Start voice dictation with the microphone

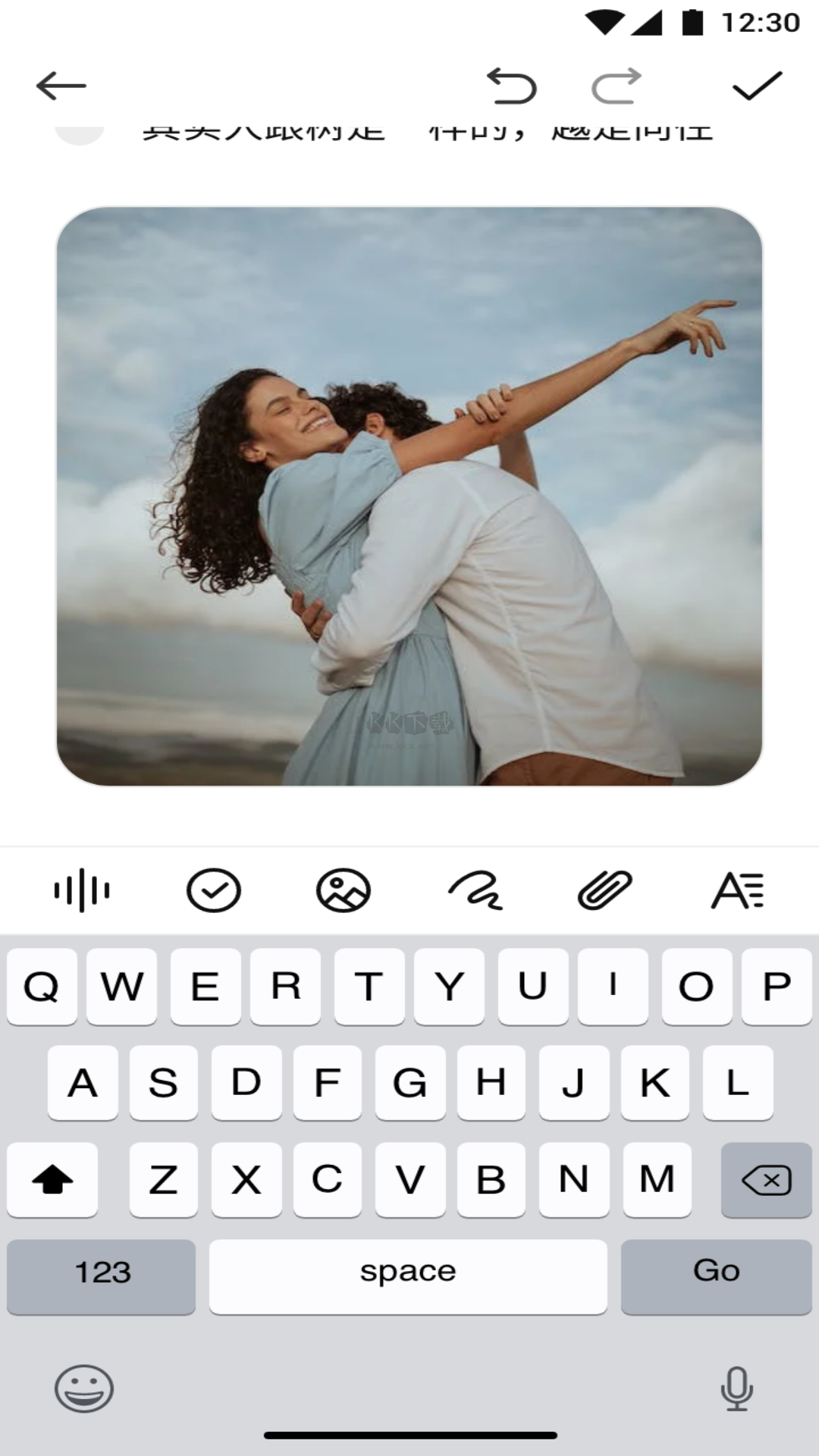tap(736, 1389)
